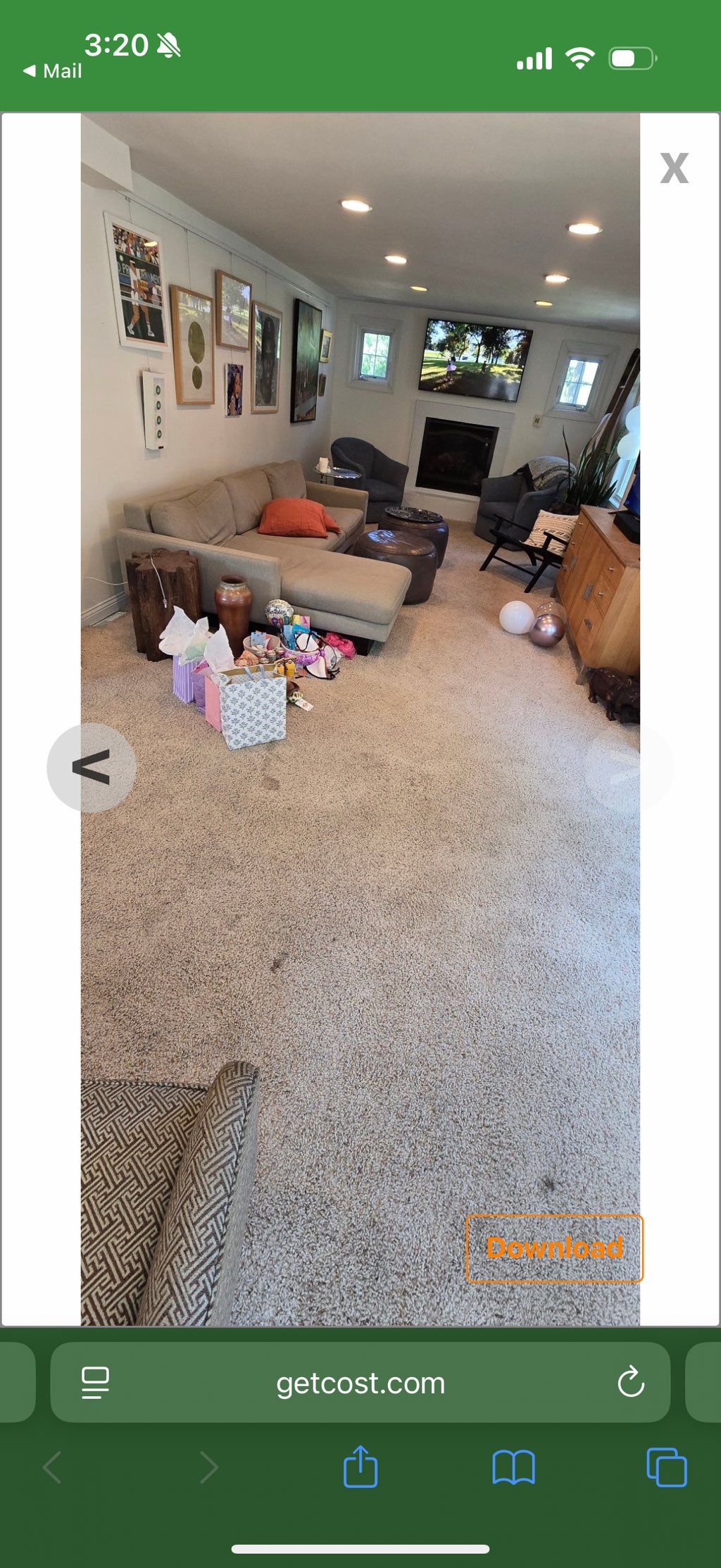Open the page settings menu in address bar
721x1568 pixels.
click(x=95, y=1382)
